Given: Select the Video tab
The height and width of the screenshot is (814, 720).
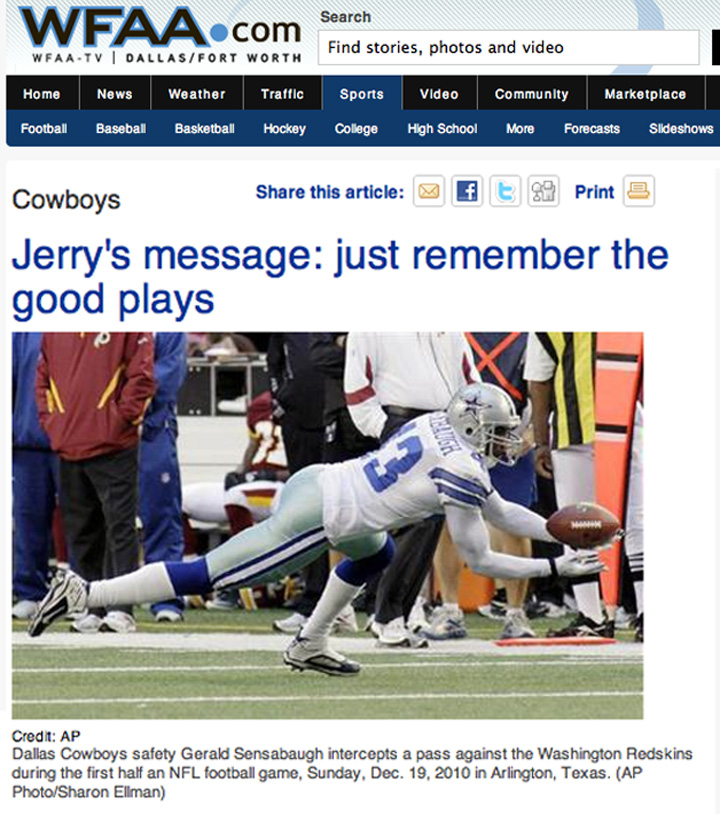Looking at the screenshot, I should click(x=439, y=94).
